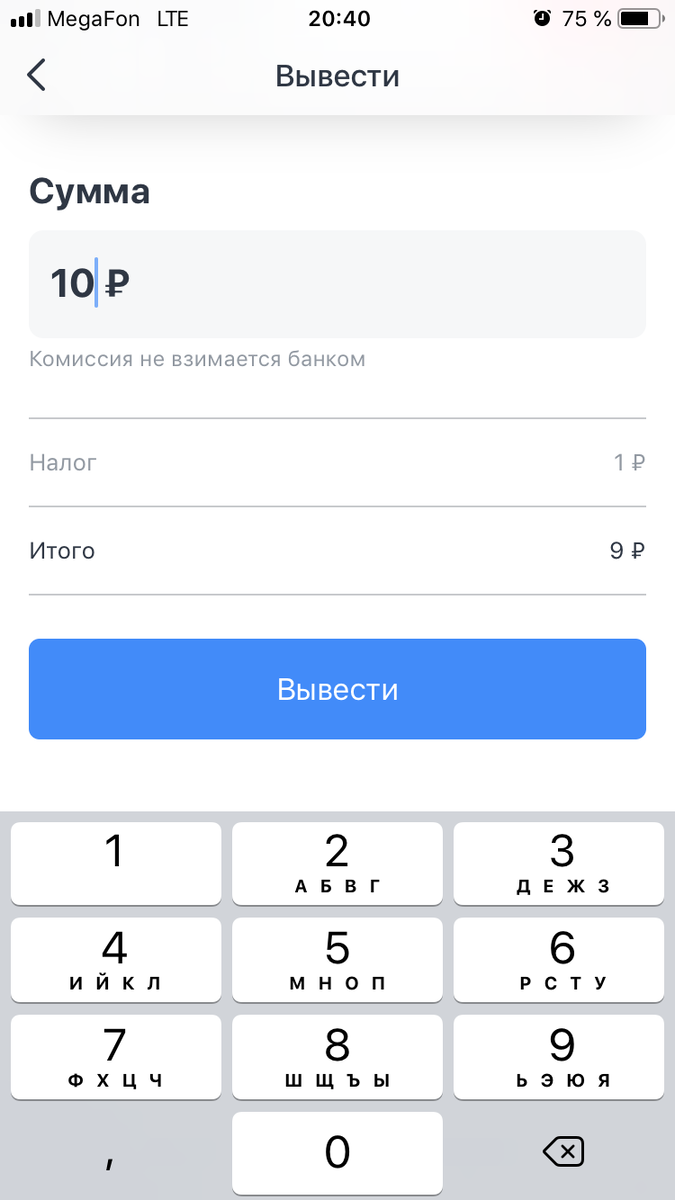675x1200 pixels.
Task: Delete the last digit with backspace
Action: (x=562, y=1153)
